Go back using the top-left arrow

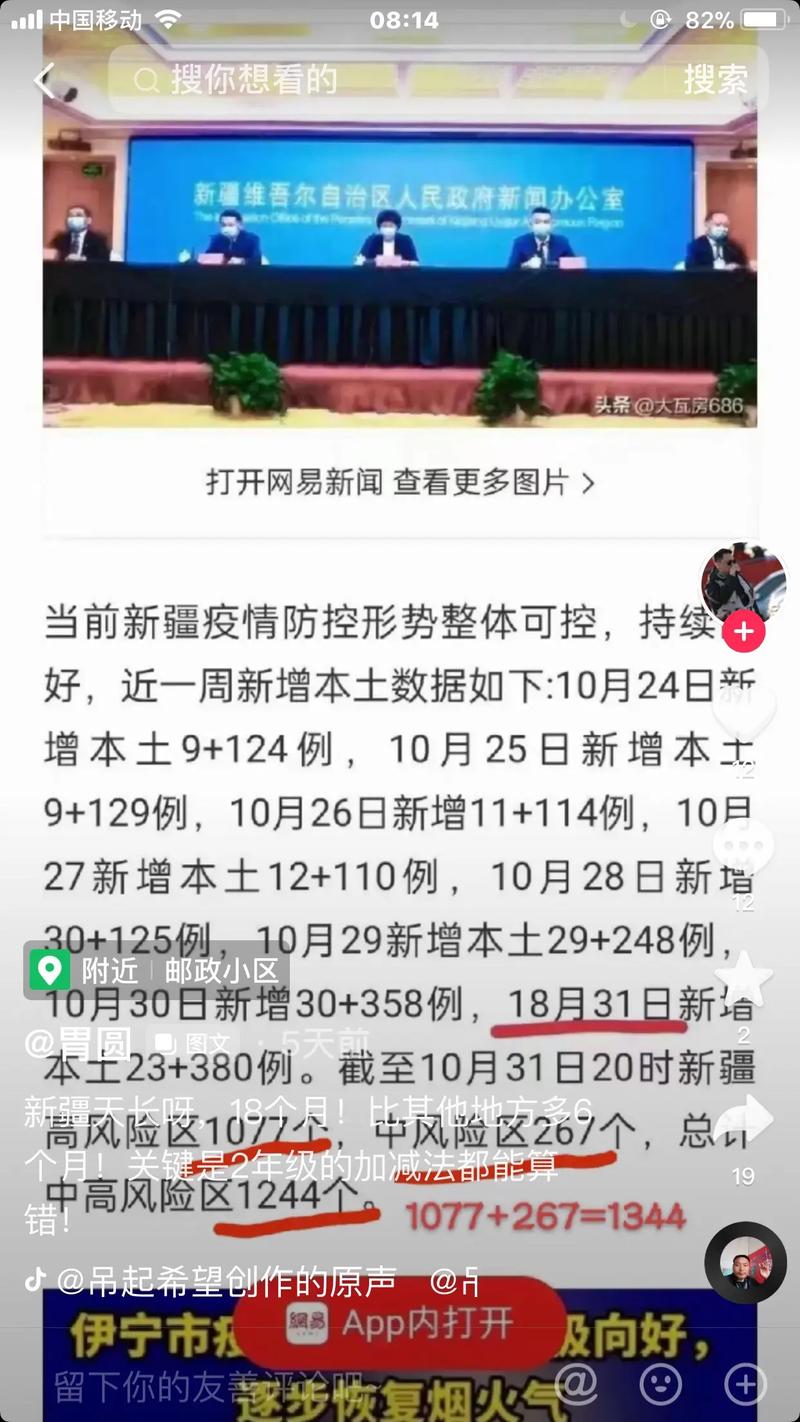(x=46, y=81)
